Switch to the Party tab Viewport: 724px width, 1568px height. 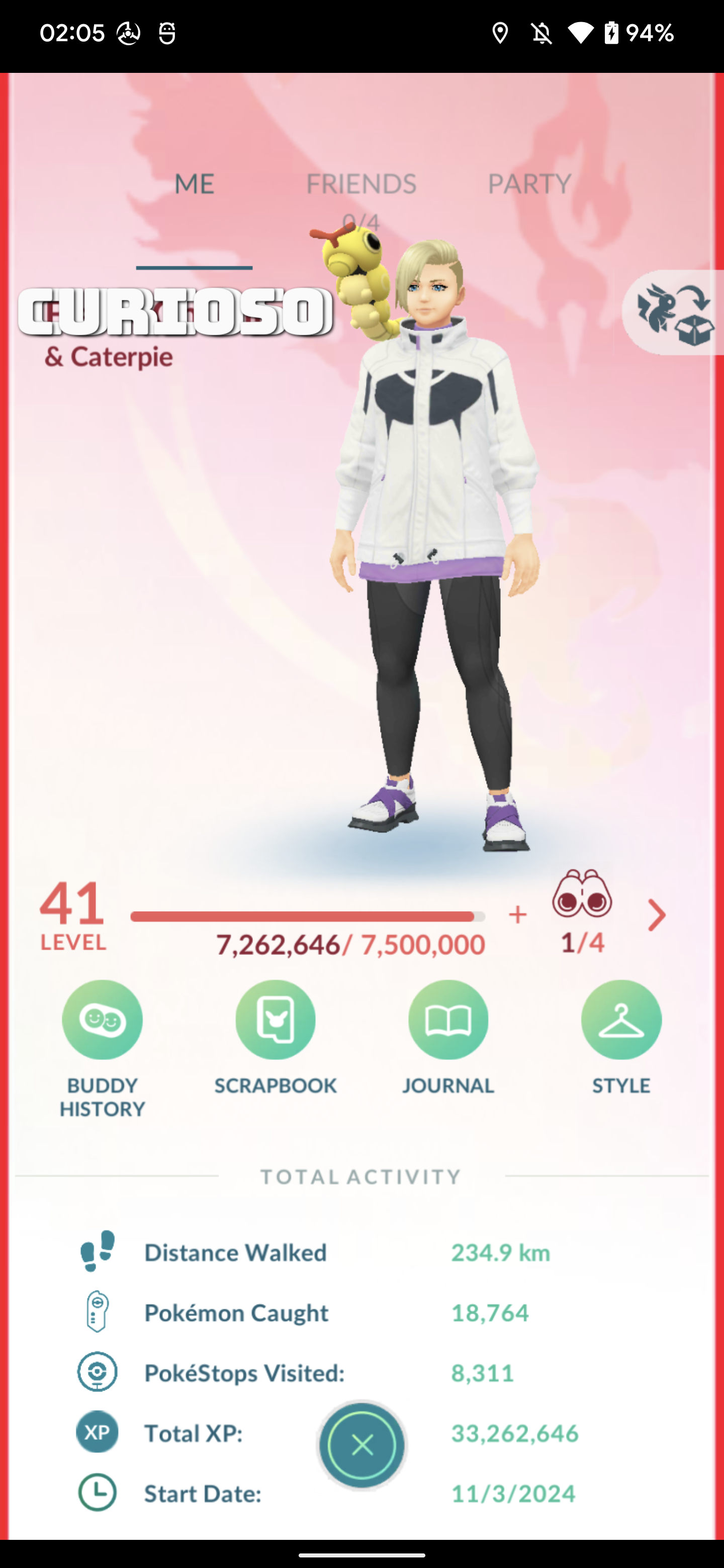[529, 184]
